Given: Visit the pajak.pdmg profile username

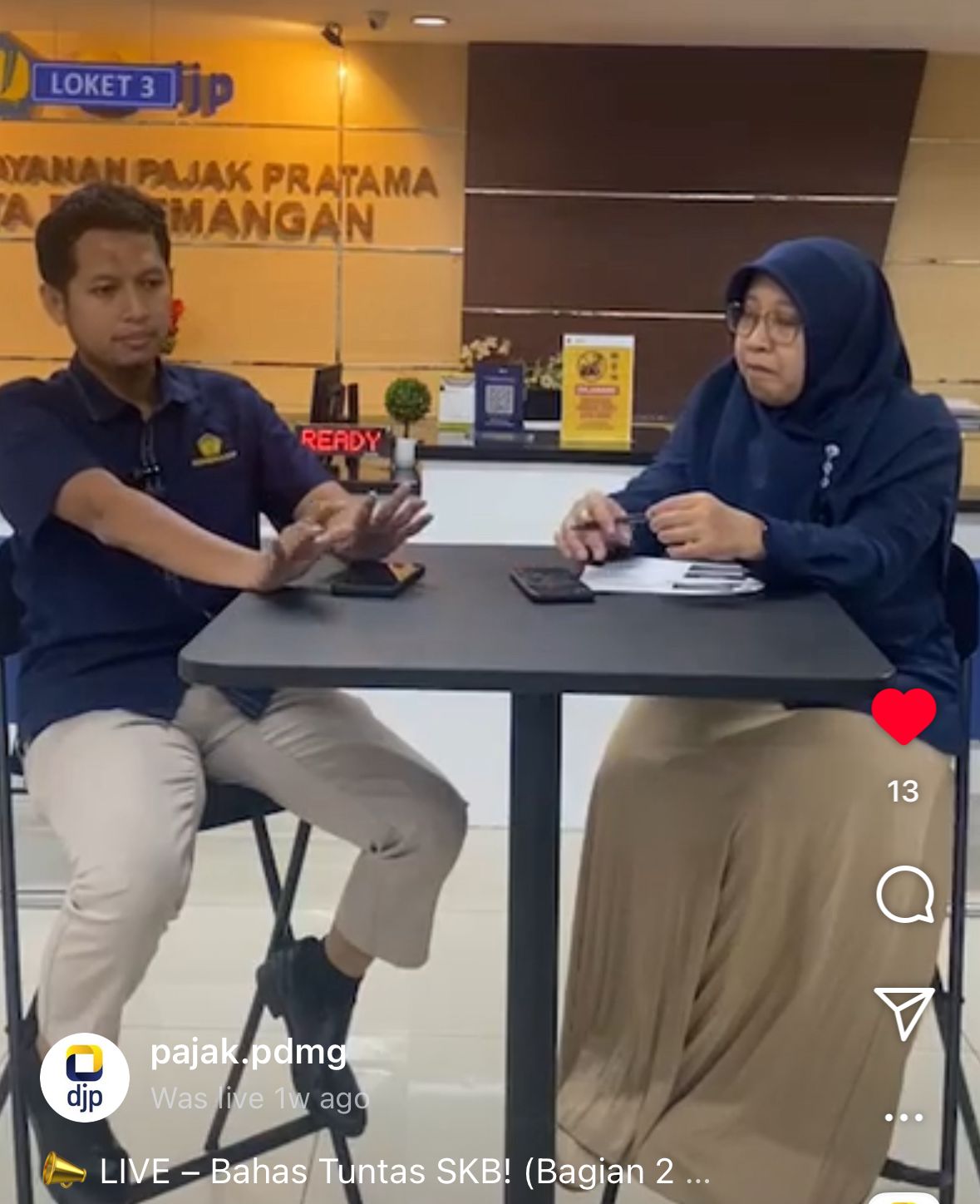Looking at the screenshot, I should tap(248, 1053).
